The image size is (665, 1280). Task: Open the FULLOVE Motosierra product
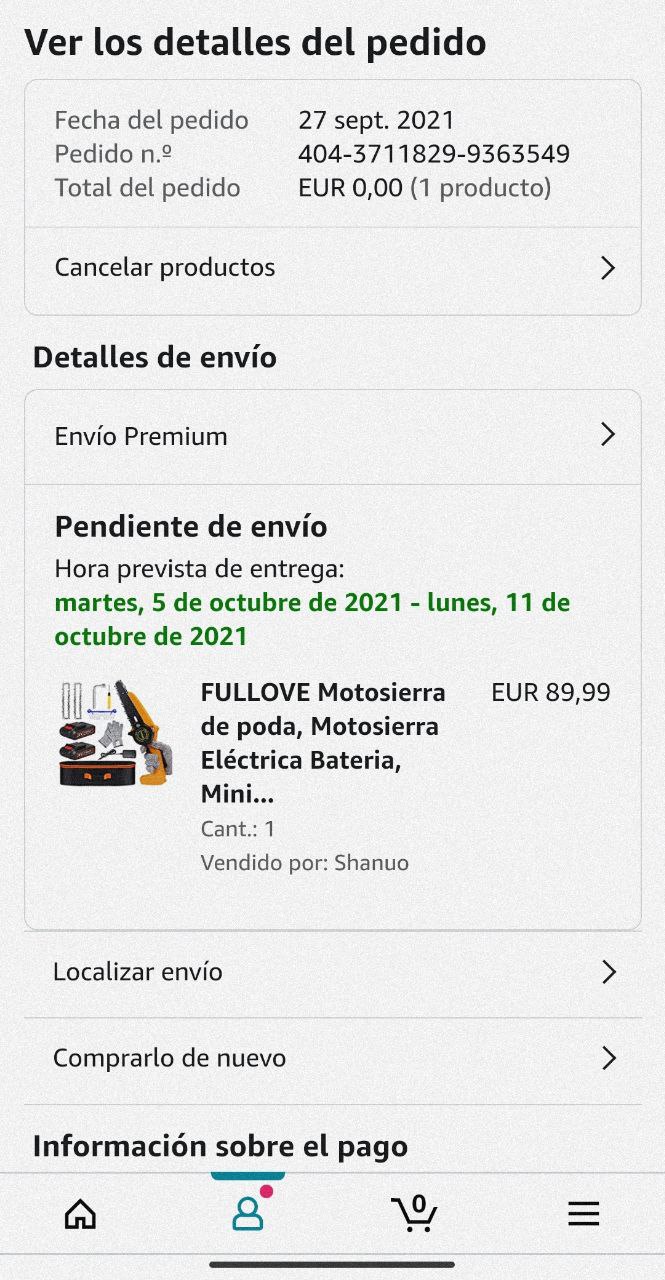click(x=322, y=743)
